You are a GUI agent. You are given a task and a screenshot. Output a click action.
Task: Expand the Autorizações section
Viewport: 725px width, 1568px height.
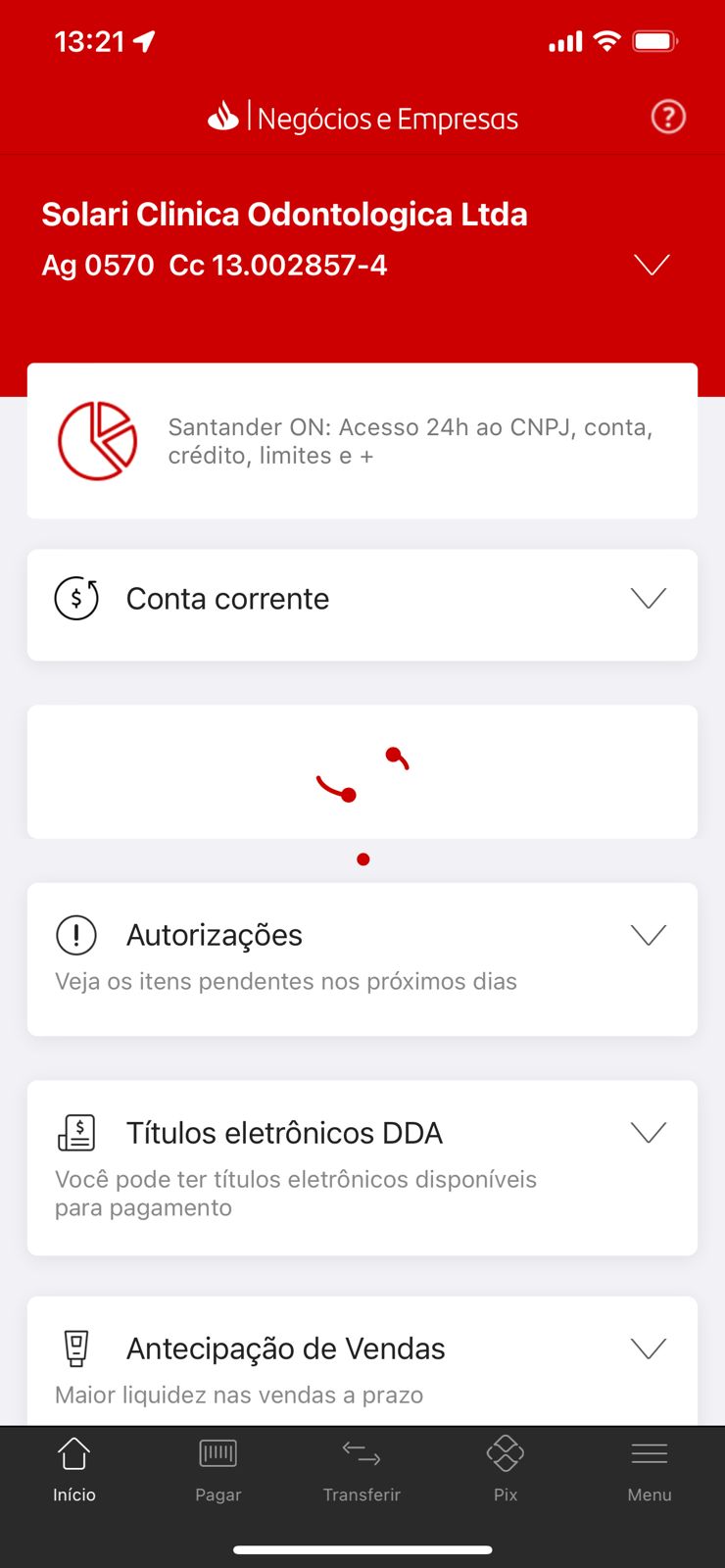coord(648,935)
